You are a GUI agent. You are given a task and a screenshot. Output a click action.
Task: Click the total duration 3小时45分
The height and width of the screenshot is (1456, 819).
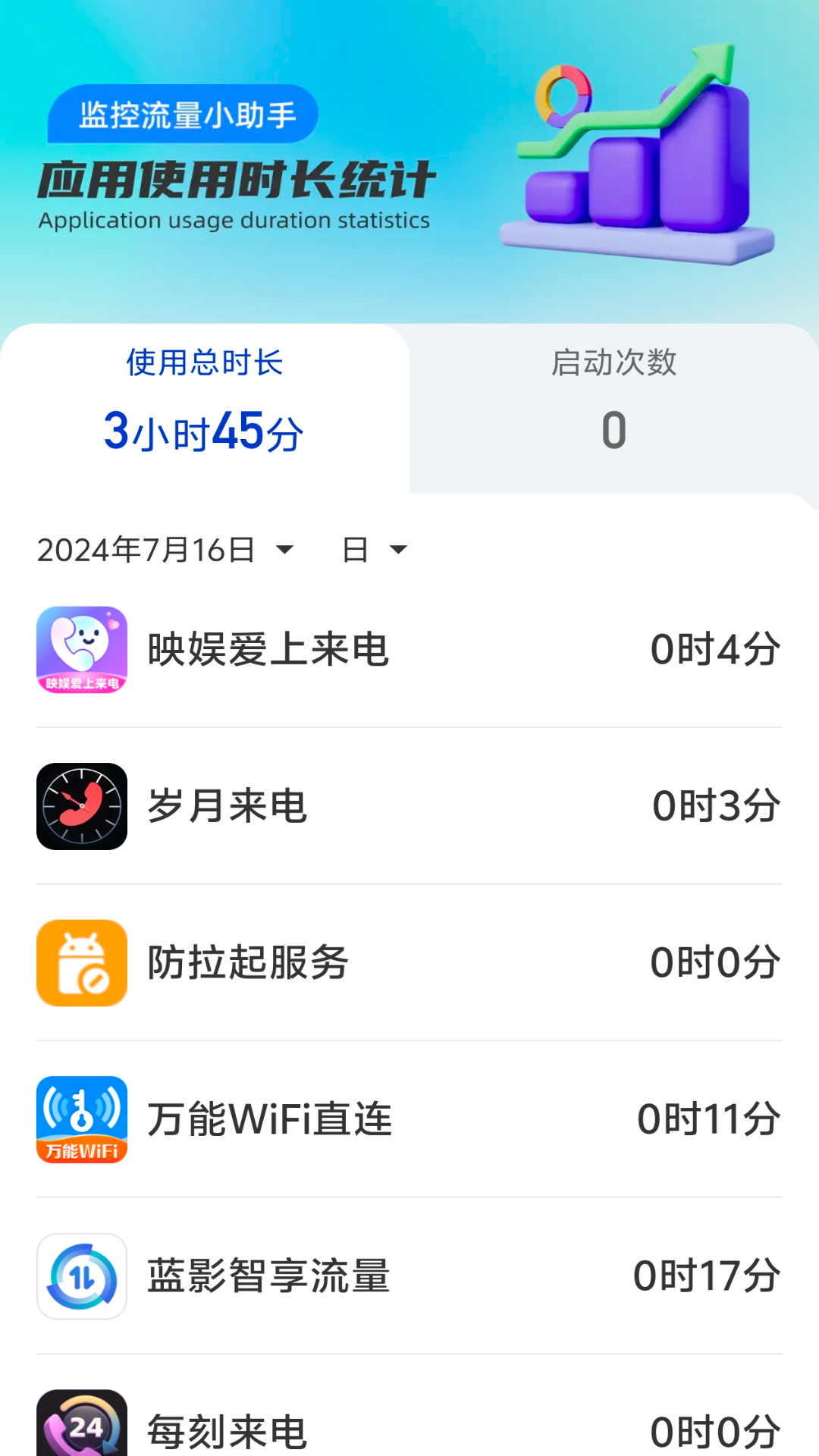[202, 431]
